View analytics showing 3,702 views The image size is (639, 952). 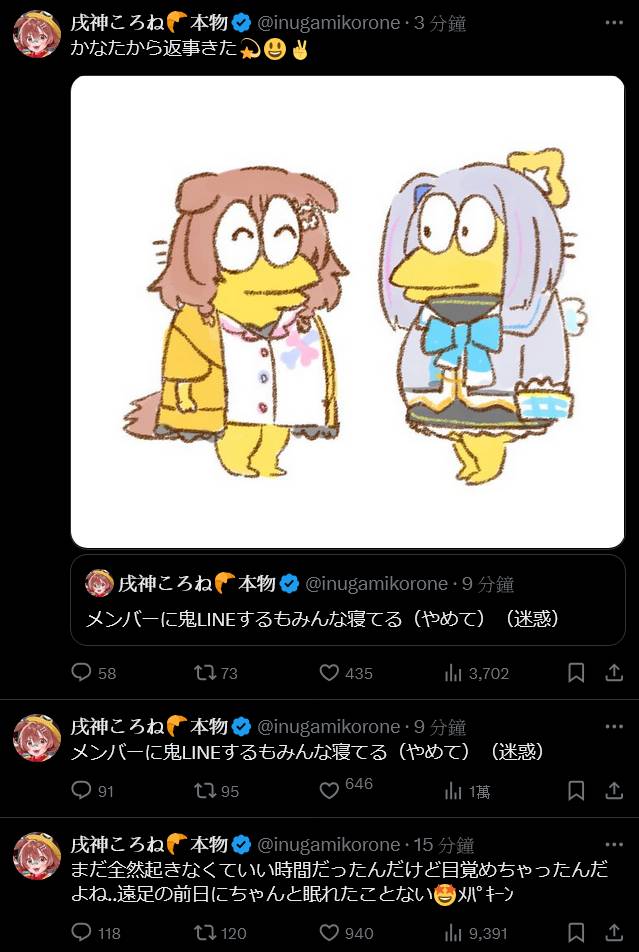tap(453, 673)
